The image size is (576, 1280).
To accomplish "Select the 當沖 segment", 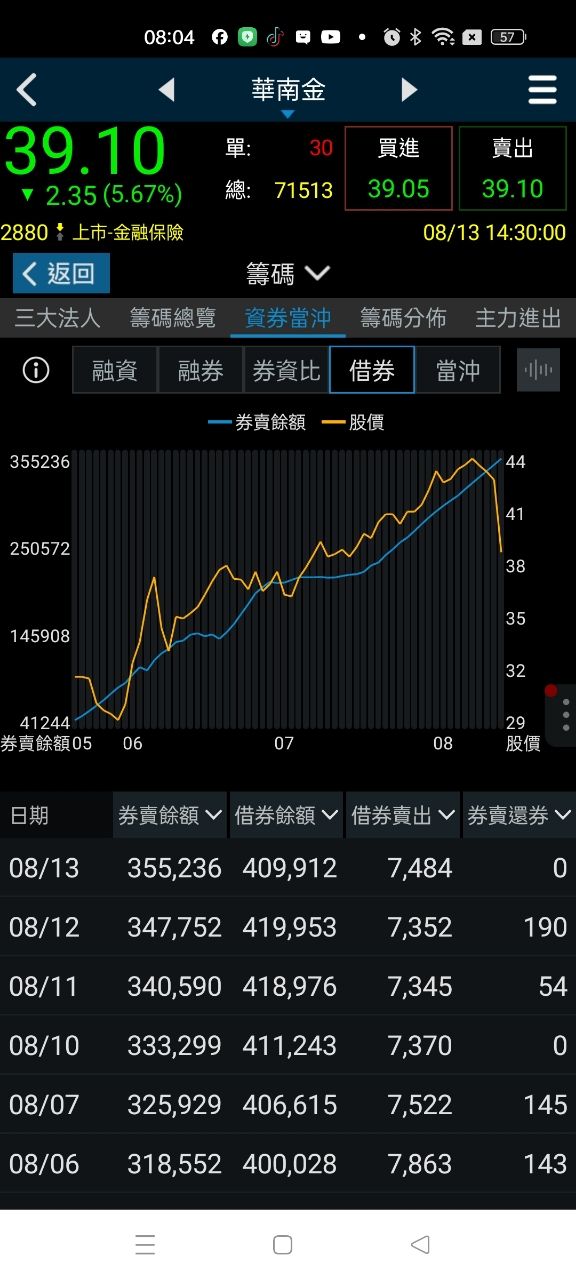I will click(x=458, y=371).
